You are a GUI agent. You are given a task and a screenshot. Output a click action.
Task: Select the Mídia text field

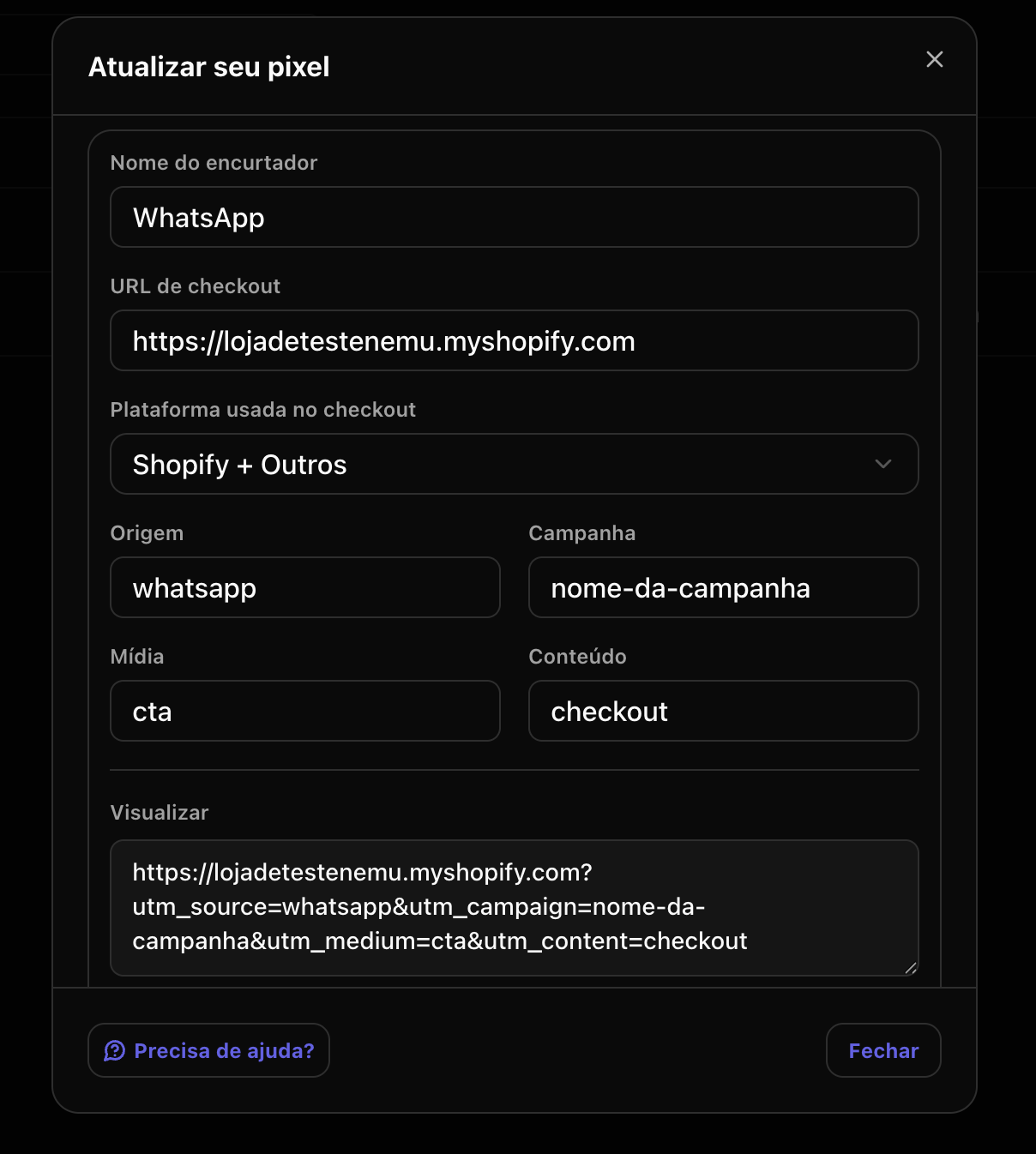tap(304, 712)
